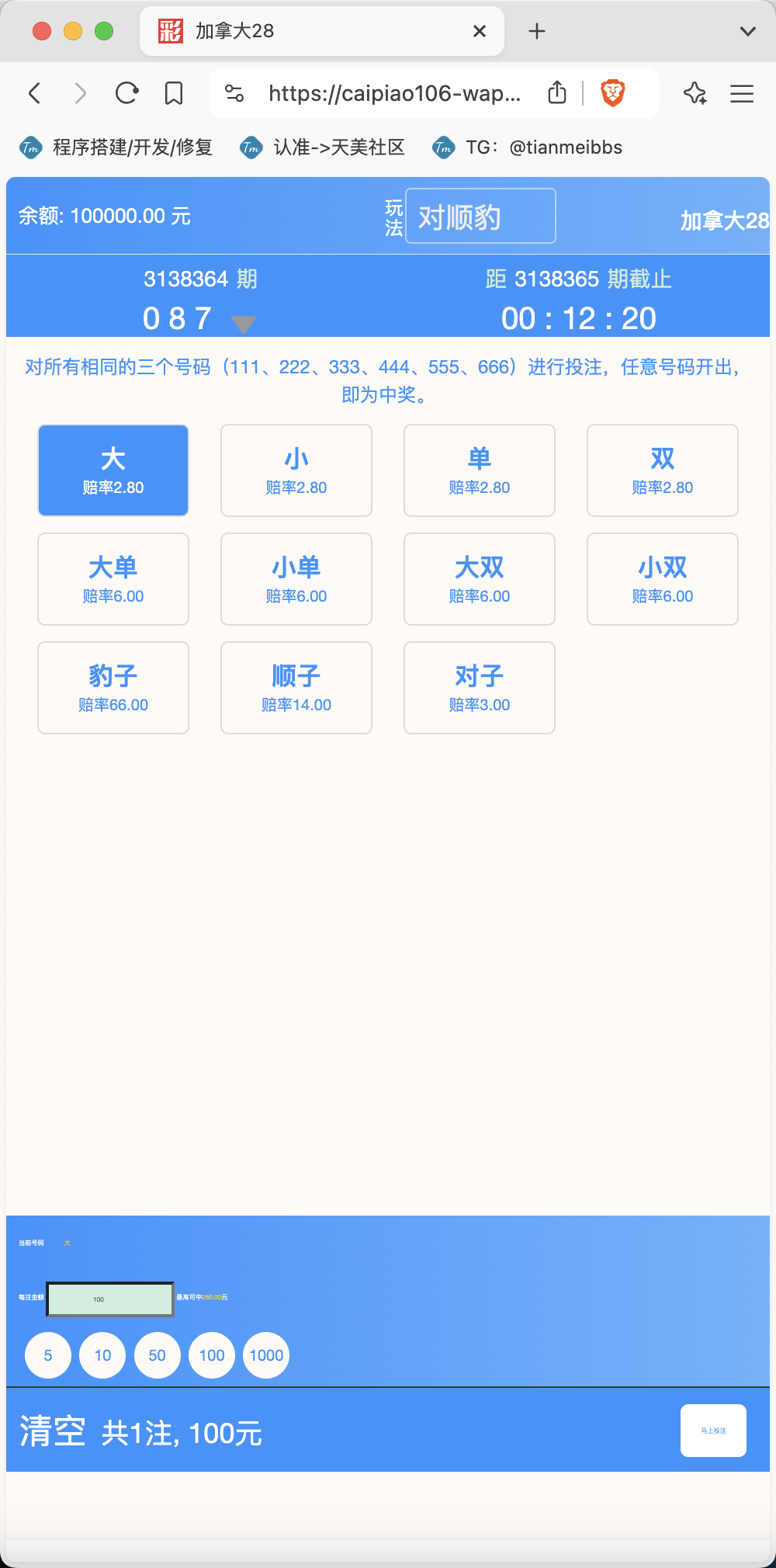Set bet amount with the 5 chip
The image size is (776, 1568).
coord(48,1355)
